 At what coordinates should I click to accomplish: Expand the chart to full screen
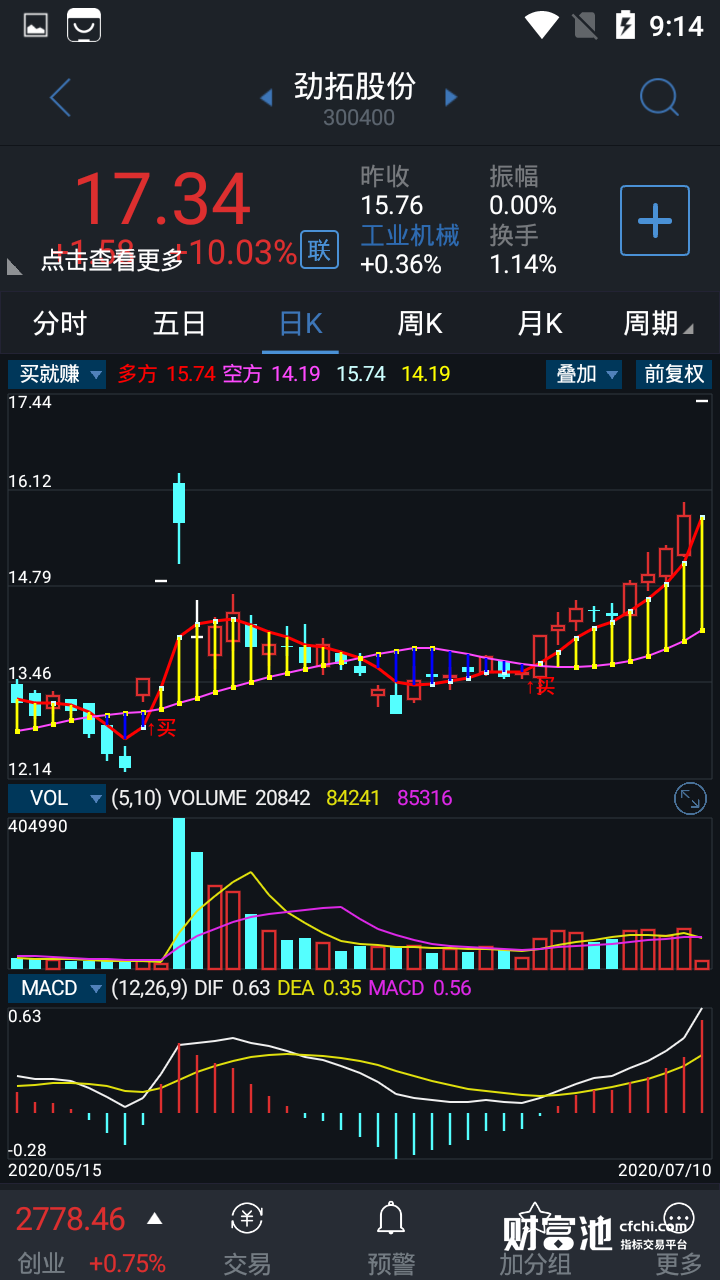point(690,798)
